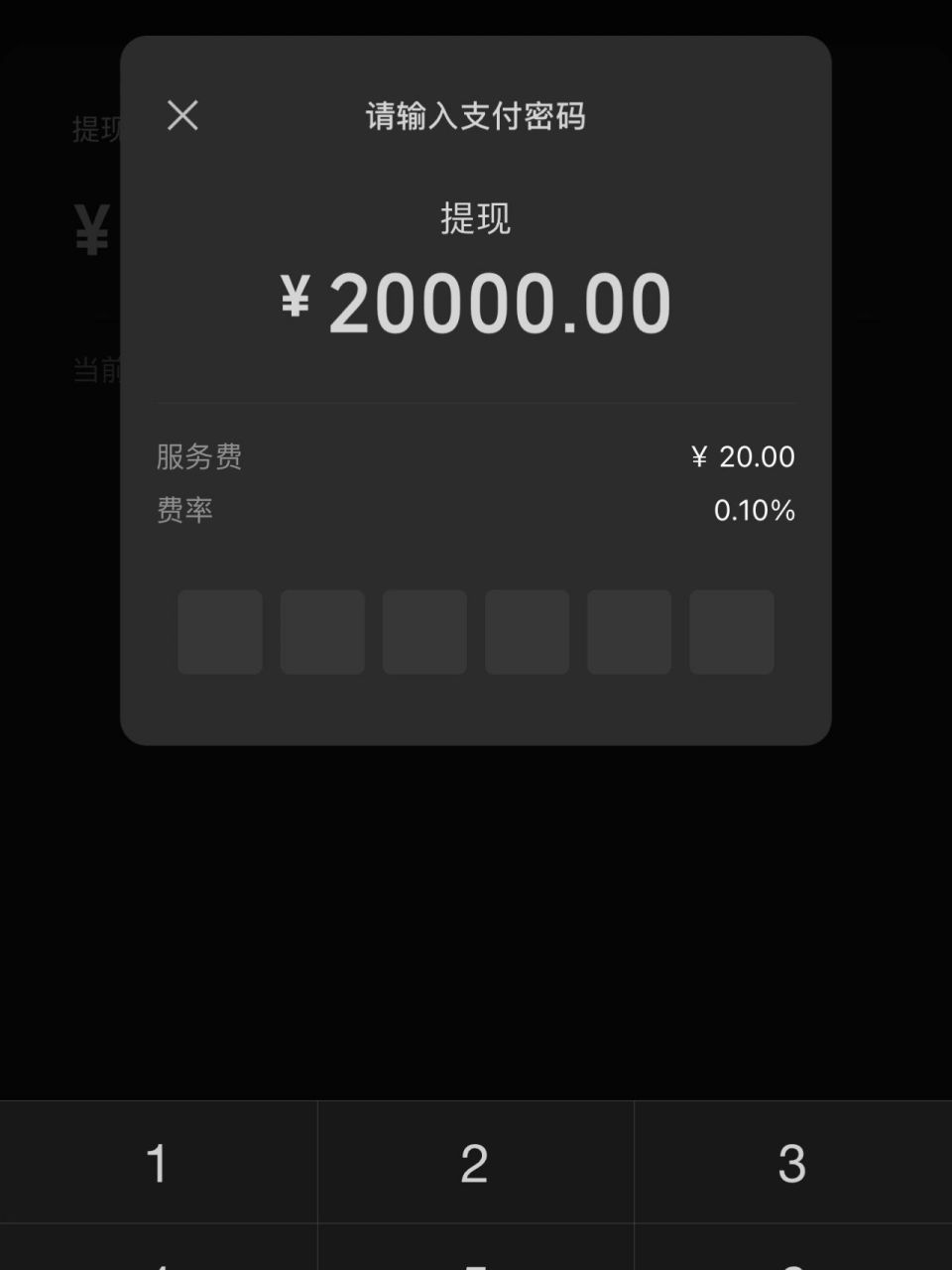The height and width of the screenshot is (1270, 952).
Task: Tap digit 2 on the keypad
Action: pyautogui.click(x=476, y=1163)
